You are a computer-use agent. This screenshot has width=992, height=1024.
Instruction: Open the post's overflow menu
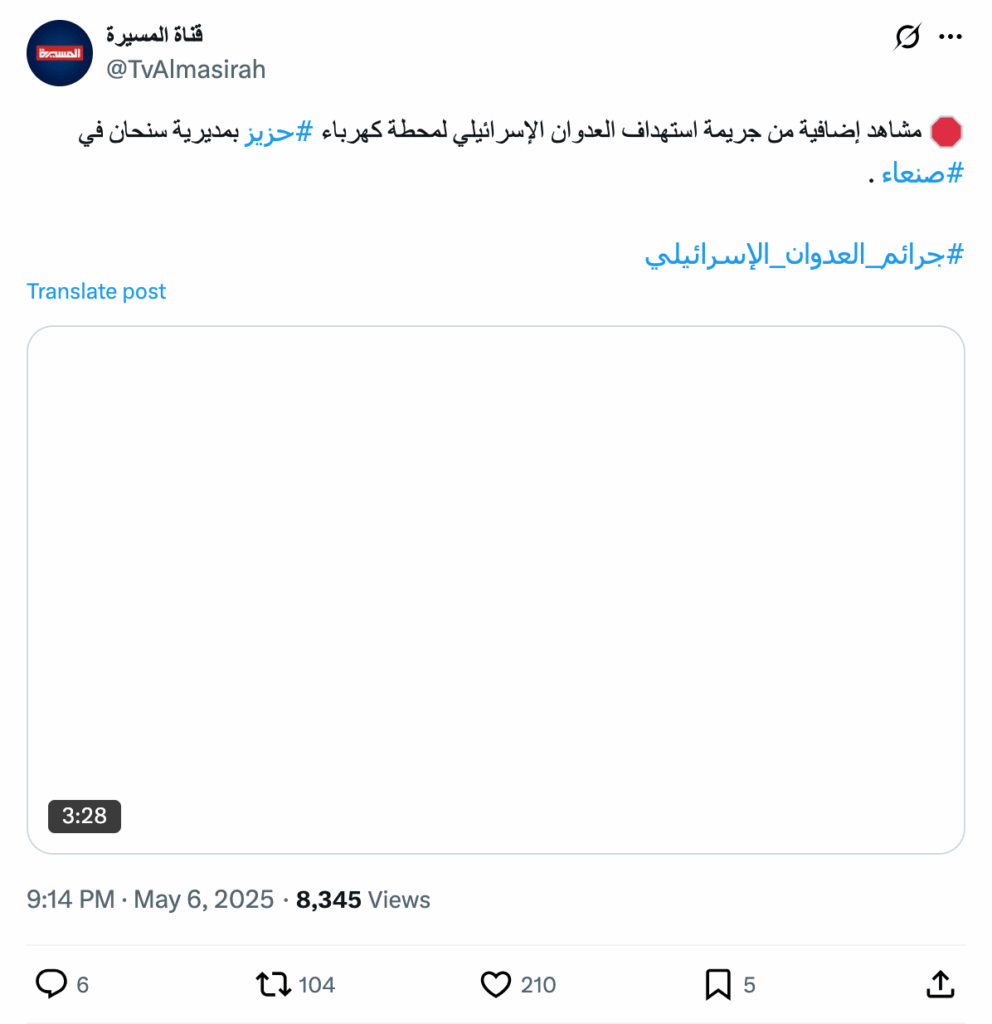click(949, 38)
